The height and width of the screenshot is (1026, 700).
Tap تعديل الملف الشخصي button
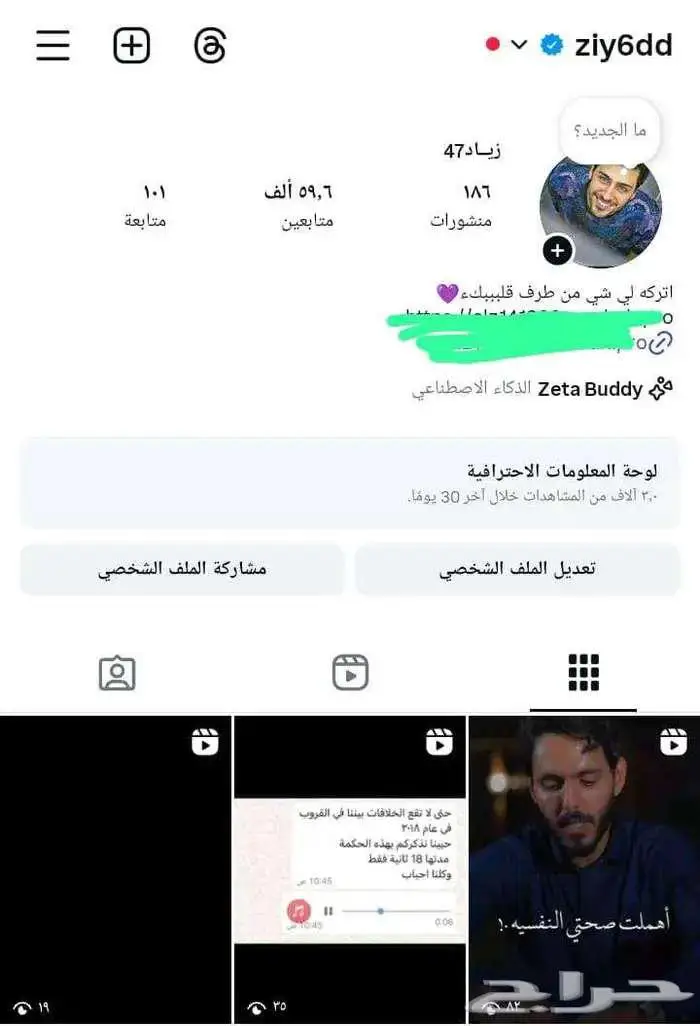(x=517, y=569)
